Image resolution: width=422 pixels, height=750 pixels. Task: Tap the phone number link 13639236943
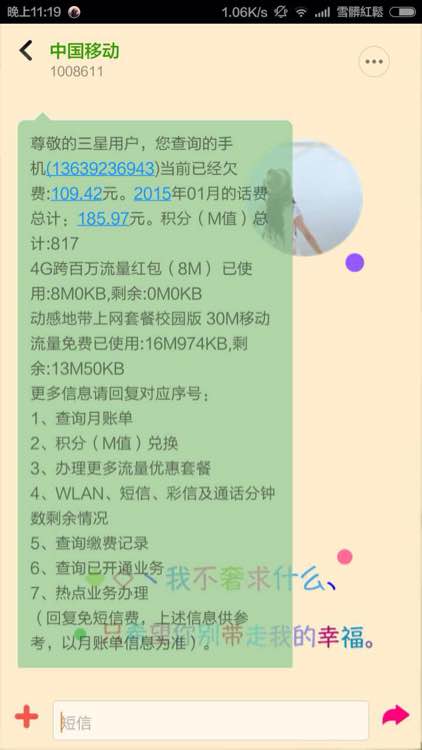pyautogui.click(x=102, y=168)
